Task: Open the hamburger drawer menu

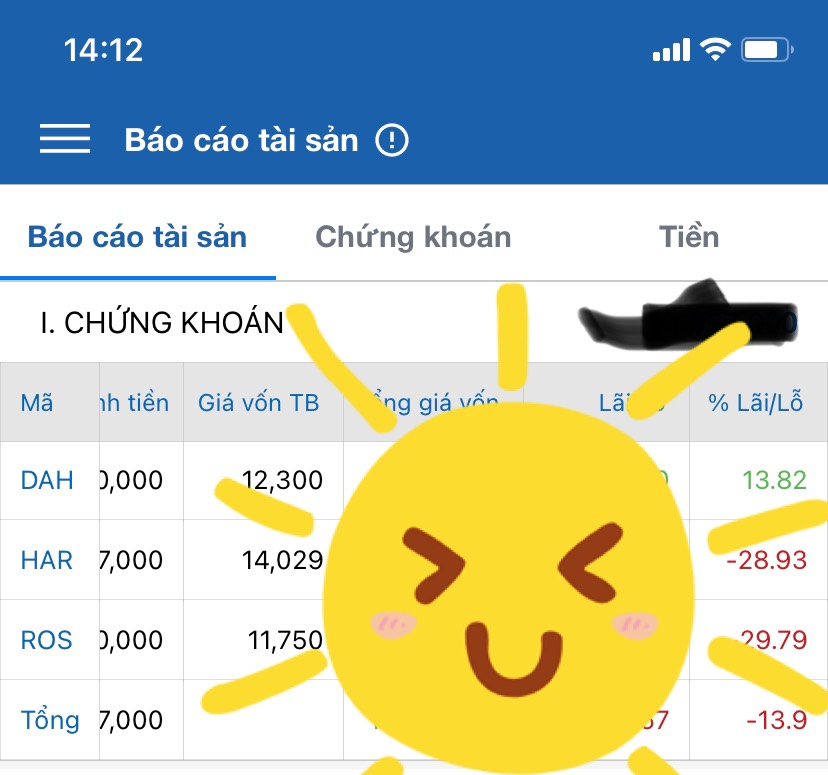Action: (x=65, y=139)
